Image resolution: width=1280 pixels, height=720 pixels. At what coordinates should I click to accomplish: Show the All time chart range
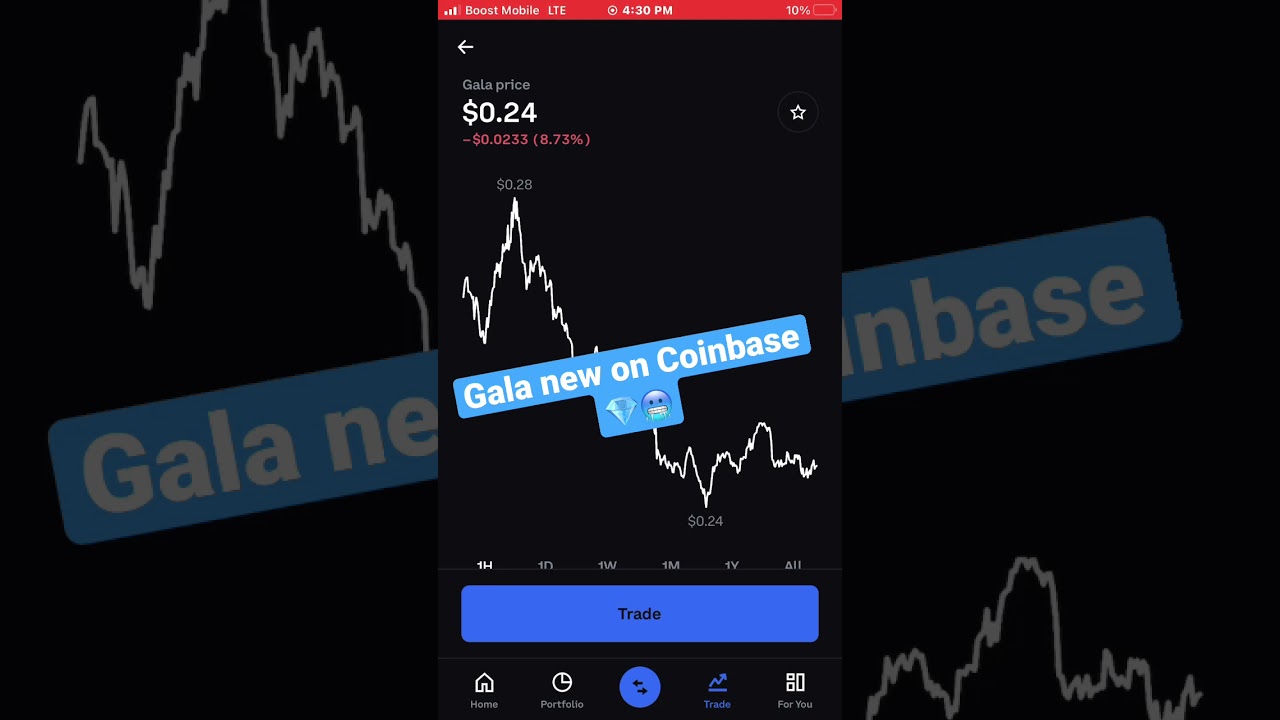coord(793,565)
